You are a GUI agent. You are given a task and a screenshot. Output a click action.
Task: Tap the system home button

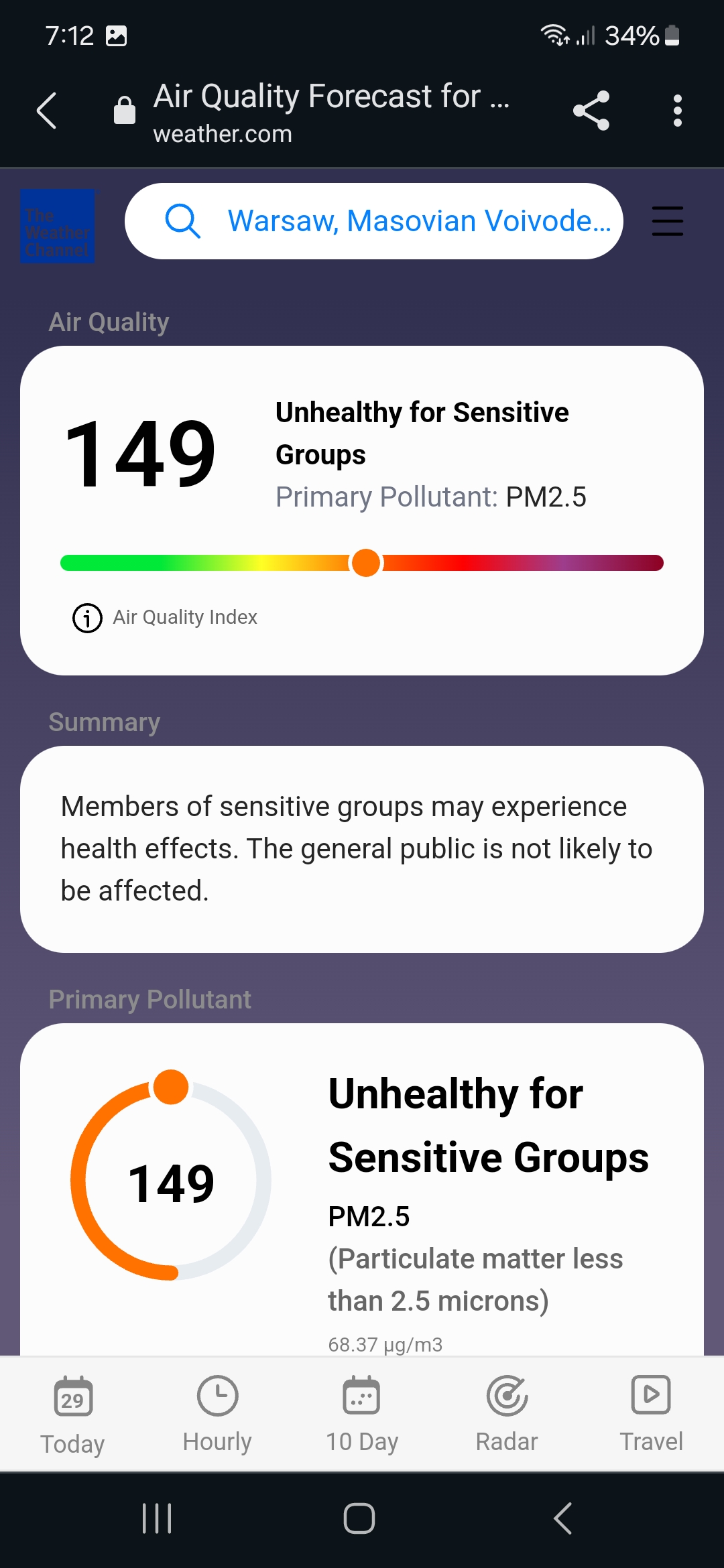(359, 1518)
